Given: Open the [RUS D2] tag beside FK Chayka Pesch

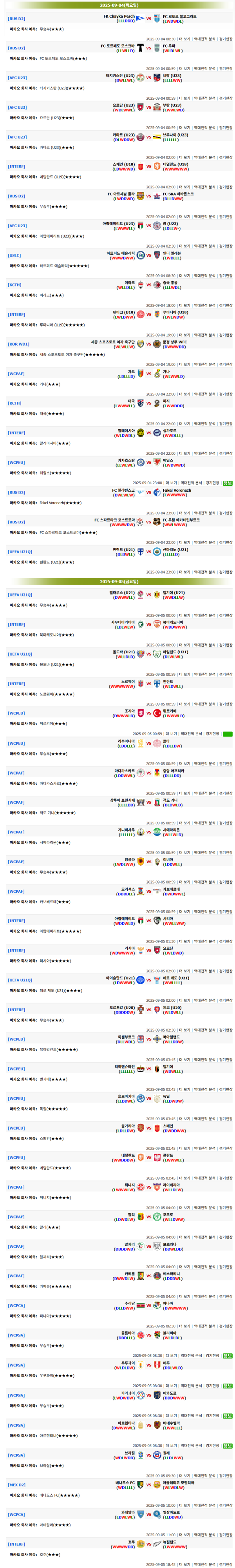Looking at the screenshot, I should point(16,19).
